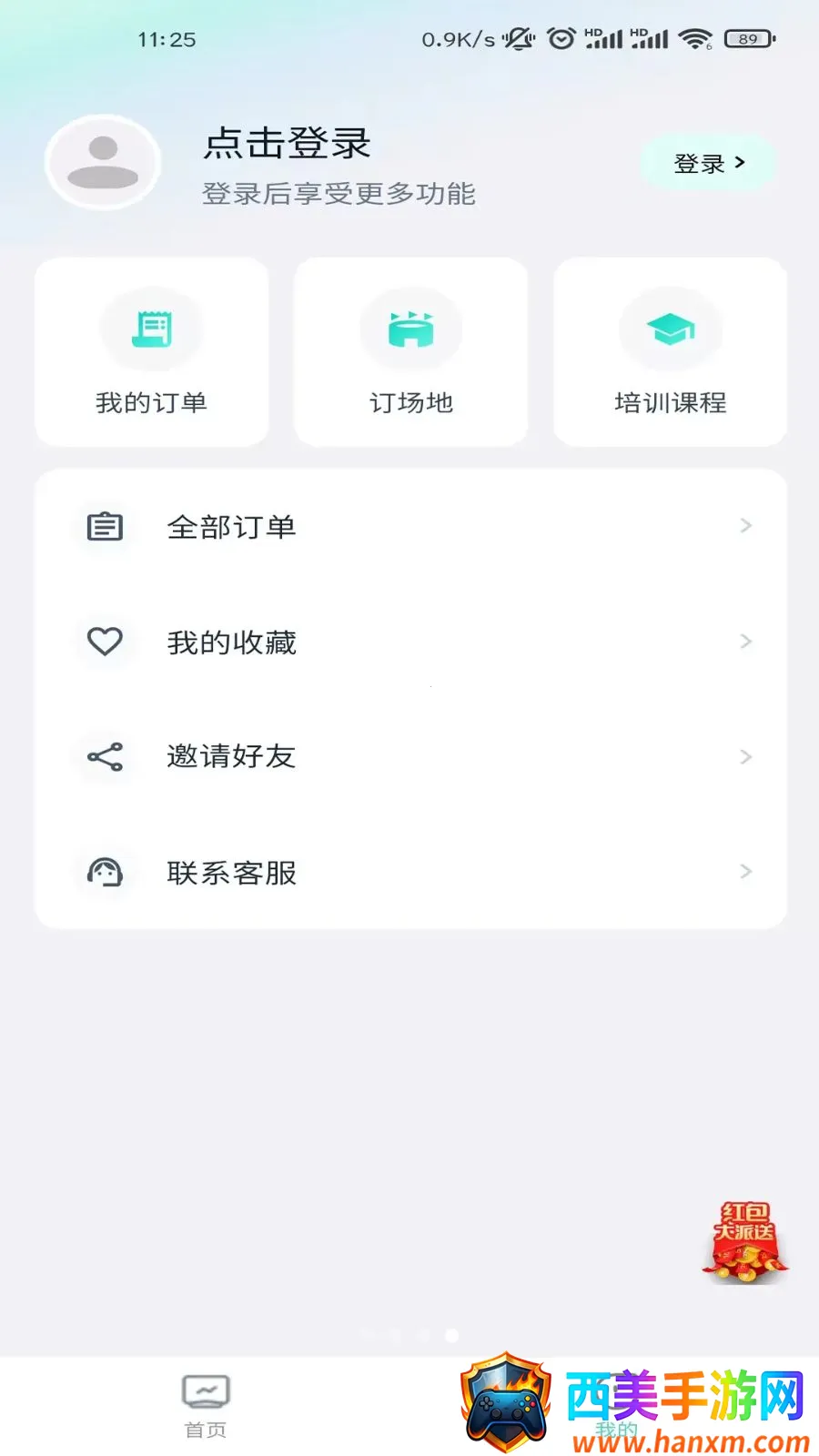Select 邀请好友 to invite friends
Viewport: 819px width, 1456px height.
pos(410,757)
